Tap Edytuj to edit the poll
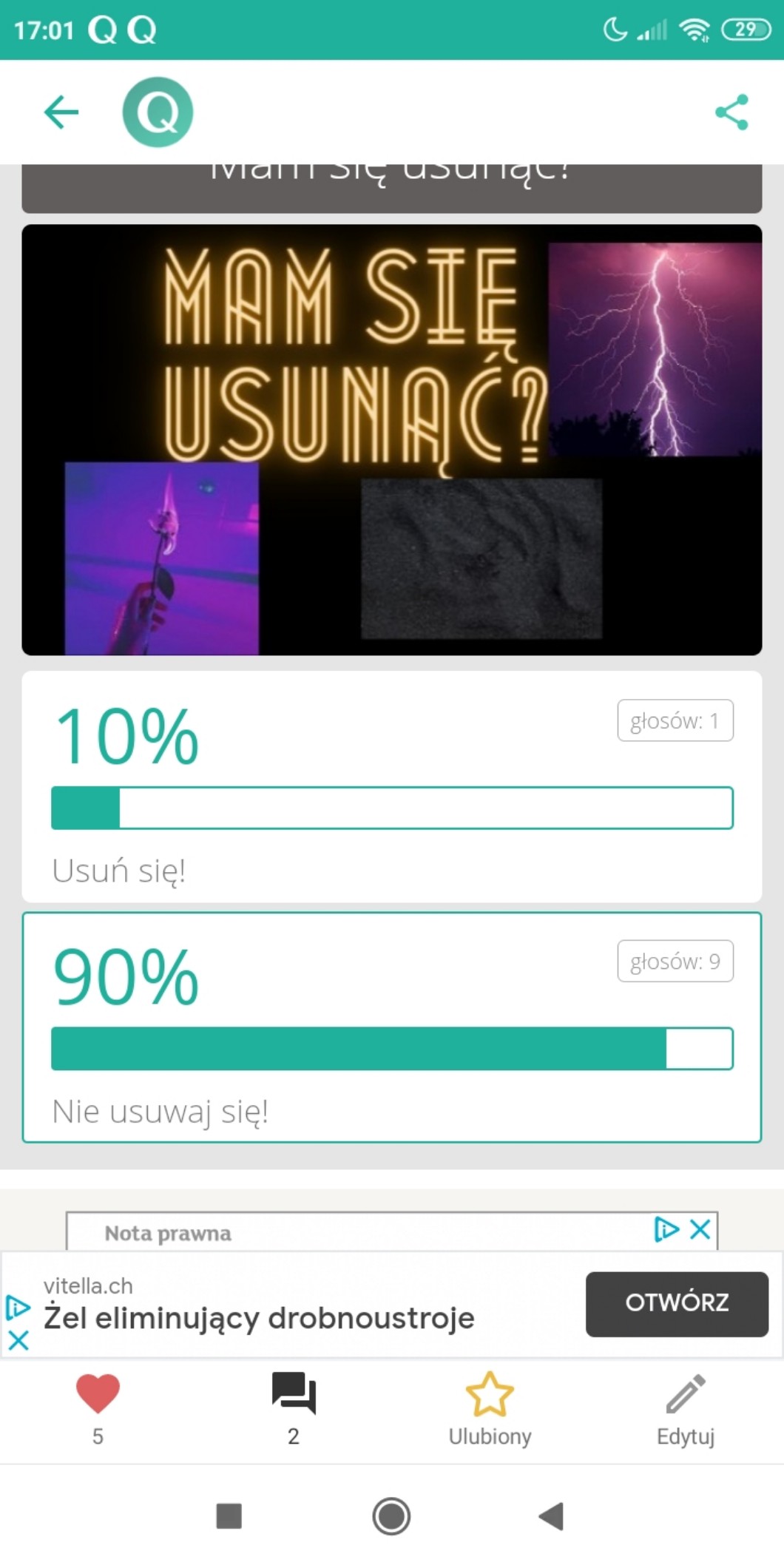784x1568 pixels. pos(686,1409)
